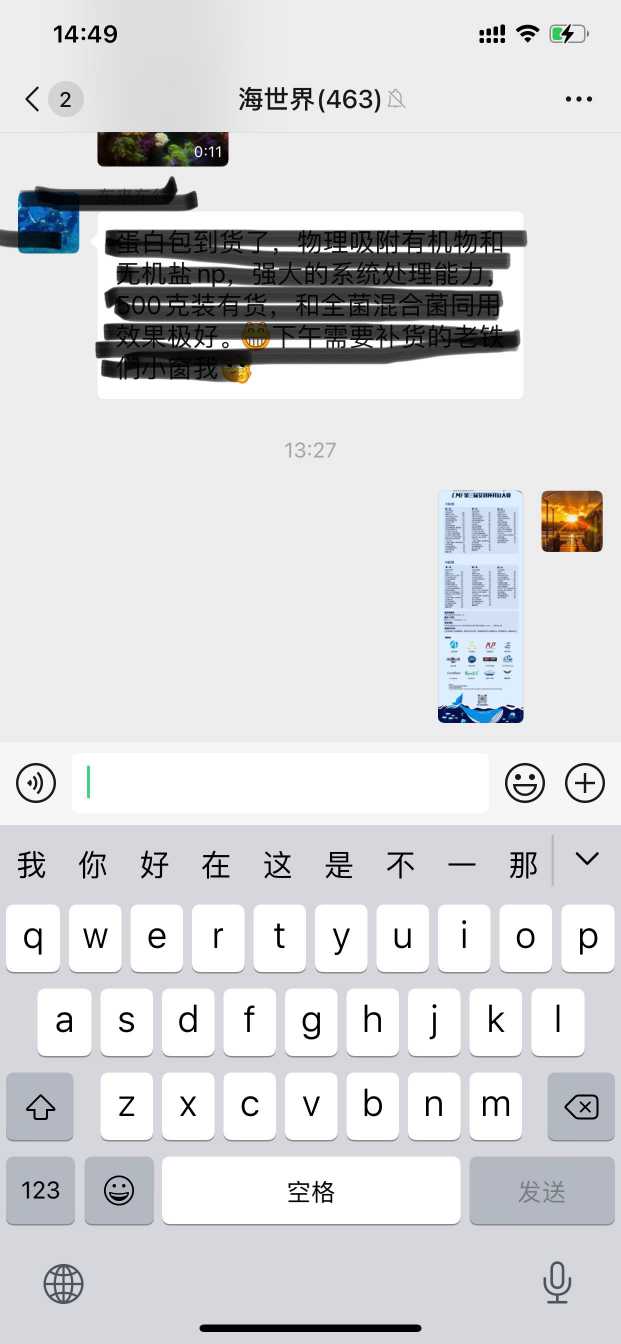This screenshot has width=621, height=1344.
Task: Switch to voice message input
Action: [36, 783]
